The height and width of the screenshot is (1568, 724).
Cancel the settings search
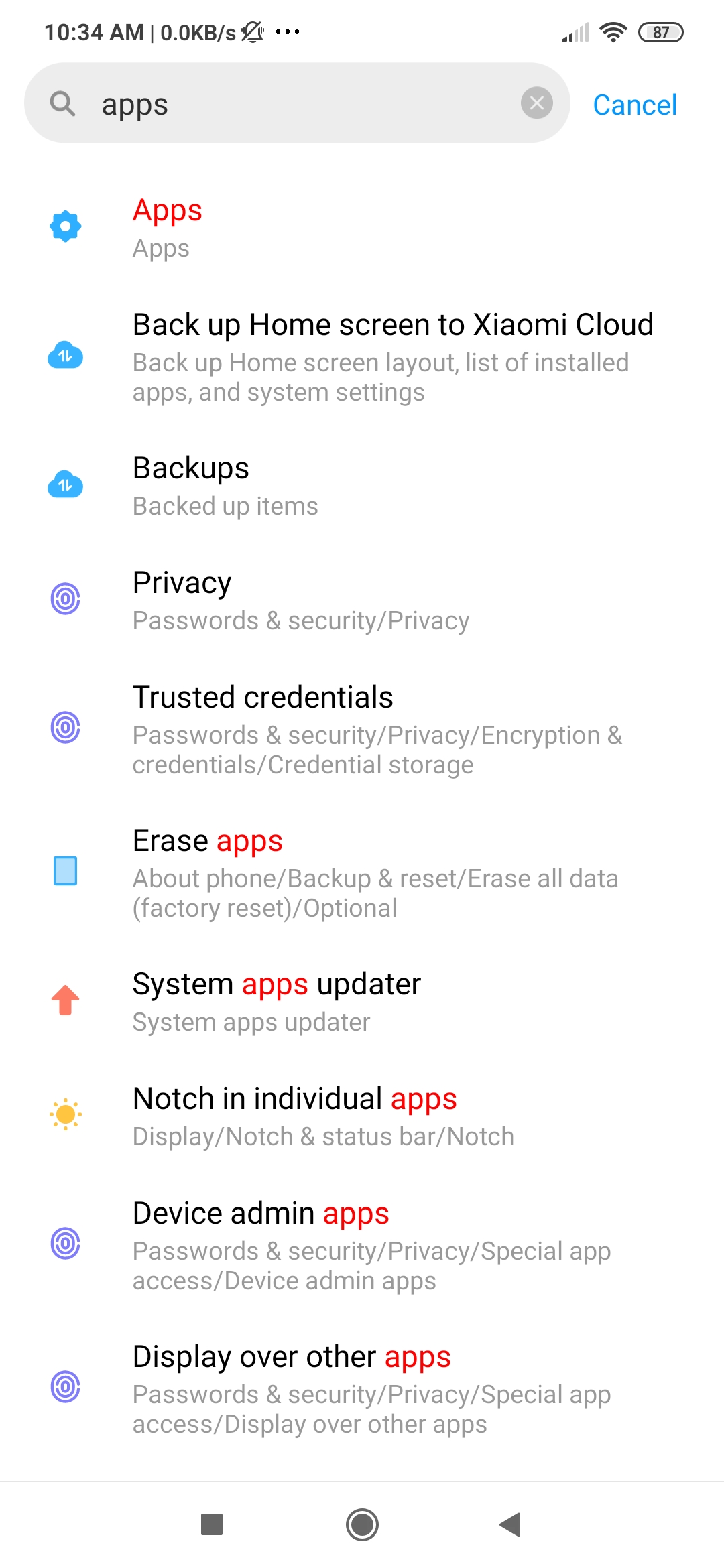[634, 105]
